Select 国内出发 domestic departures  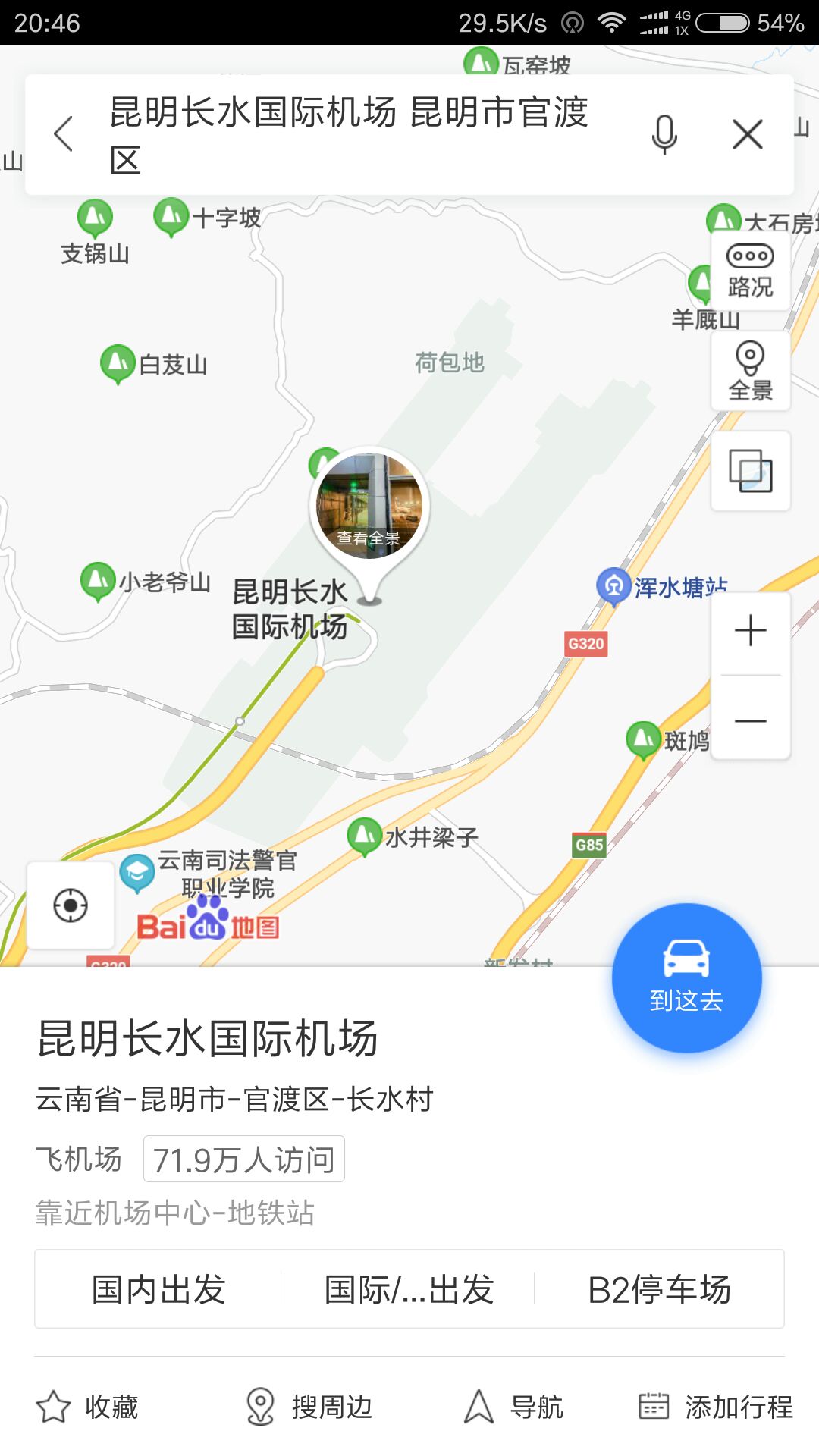tap(159, 1289)
